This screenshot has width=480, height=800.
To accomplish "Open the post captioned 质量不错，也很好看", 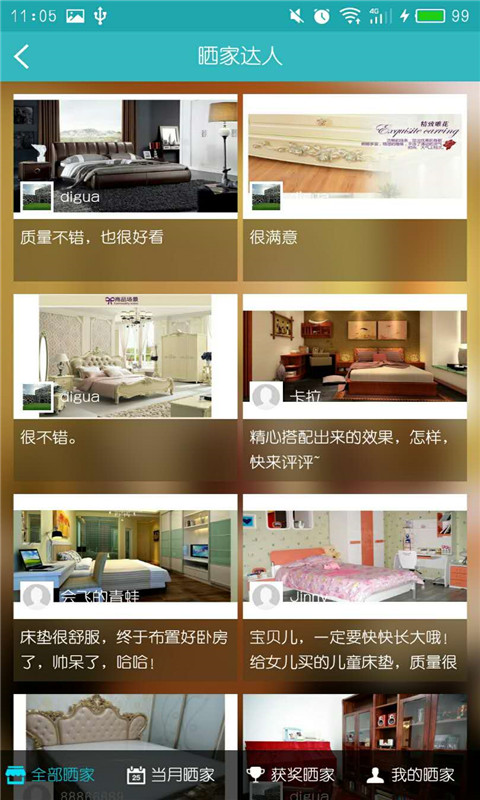I will [x=125, y=187].
